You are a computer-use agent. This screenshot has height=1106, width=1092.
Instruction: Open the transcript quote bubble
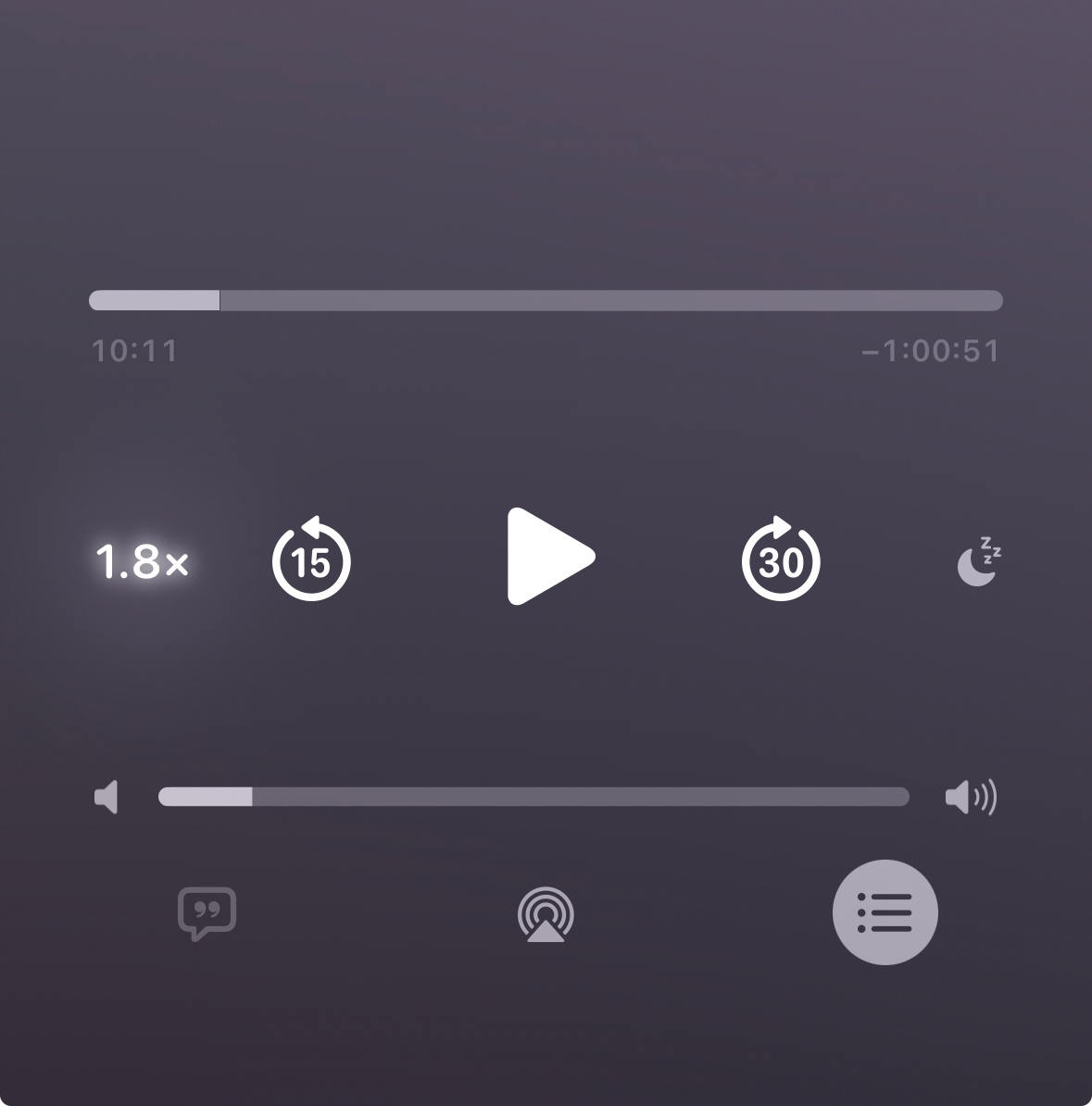tap(207, 913)
